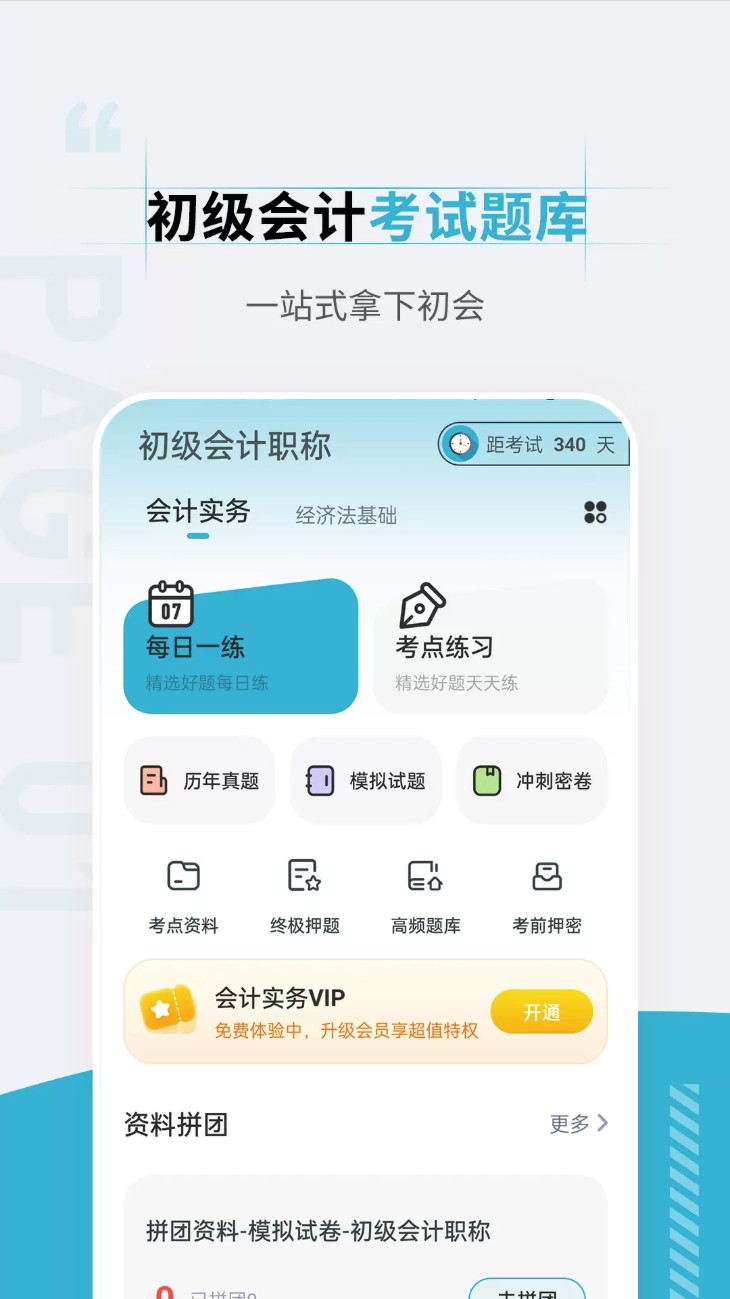The height and width of the screenshot is (1299, 730).
Task: Switch to the 经济法基础 subject tab
Action: coord(345,515)
